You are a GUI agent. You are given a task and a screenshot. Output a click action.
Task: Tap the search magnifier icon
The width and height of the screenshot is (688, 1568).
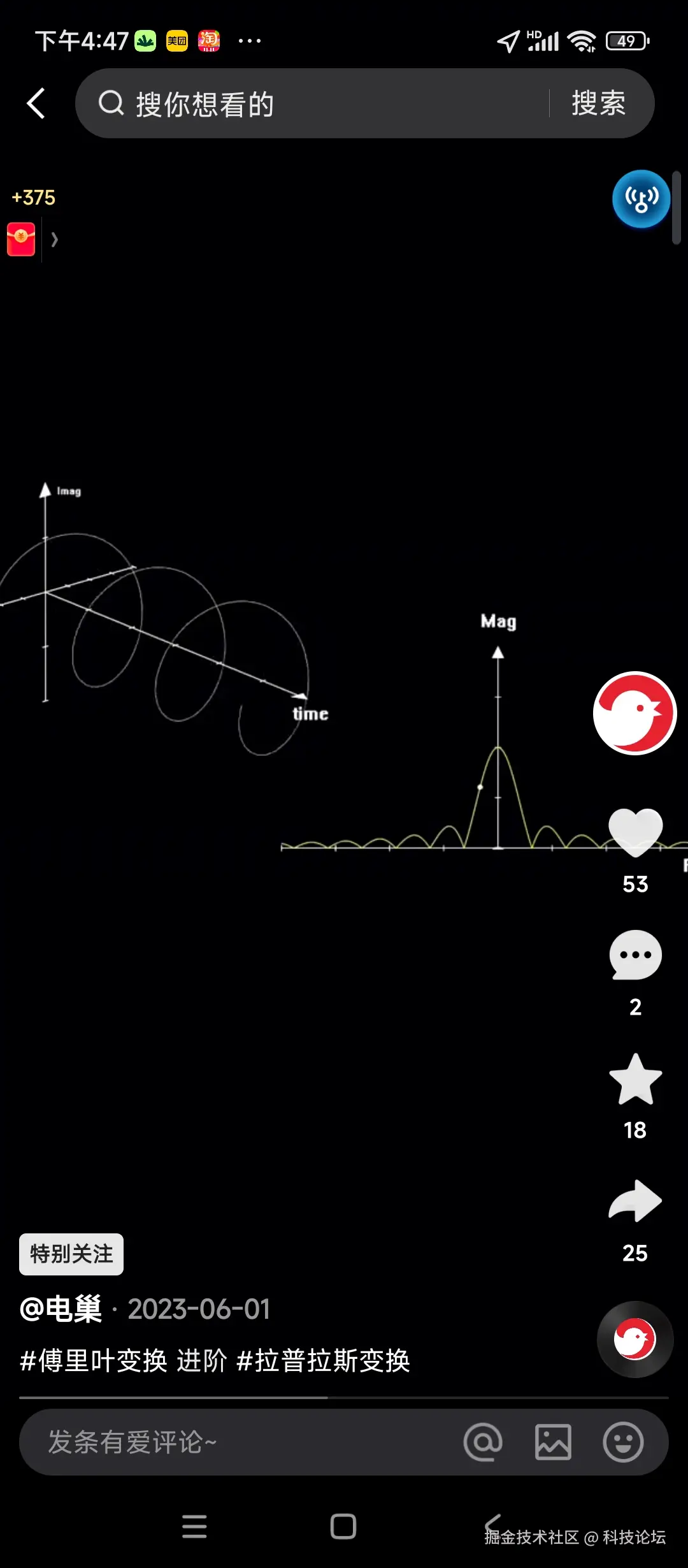pos(112,103)
